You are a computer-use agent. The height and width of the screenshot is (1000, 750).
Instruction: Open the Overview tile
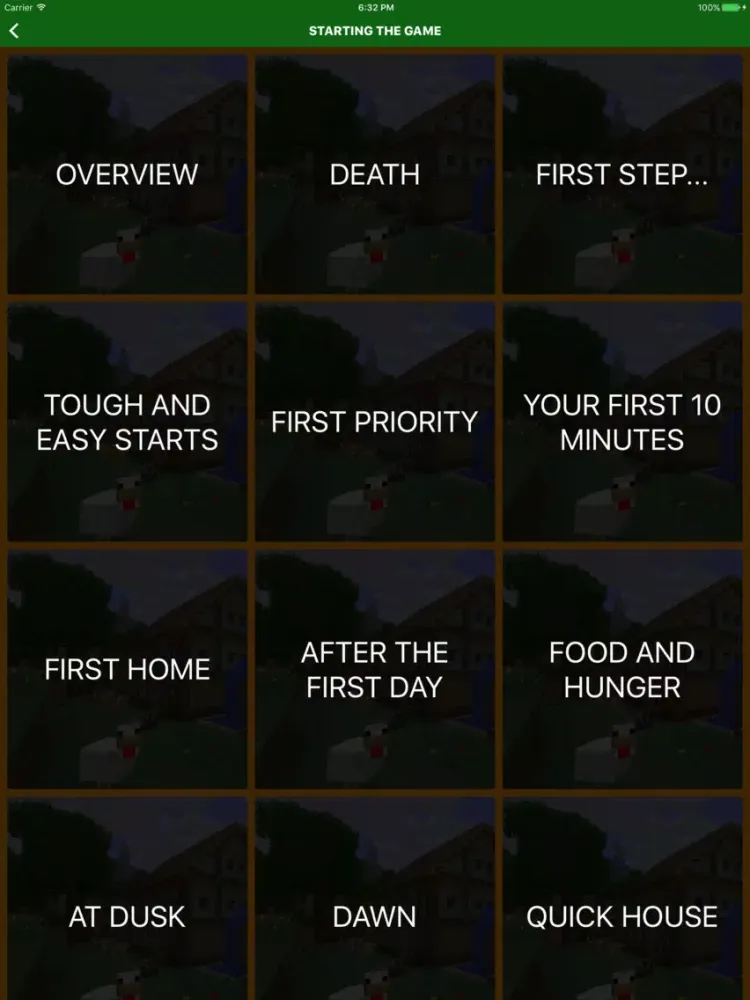click(x=127, y=175)
